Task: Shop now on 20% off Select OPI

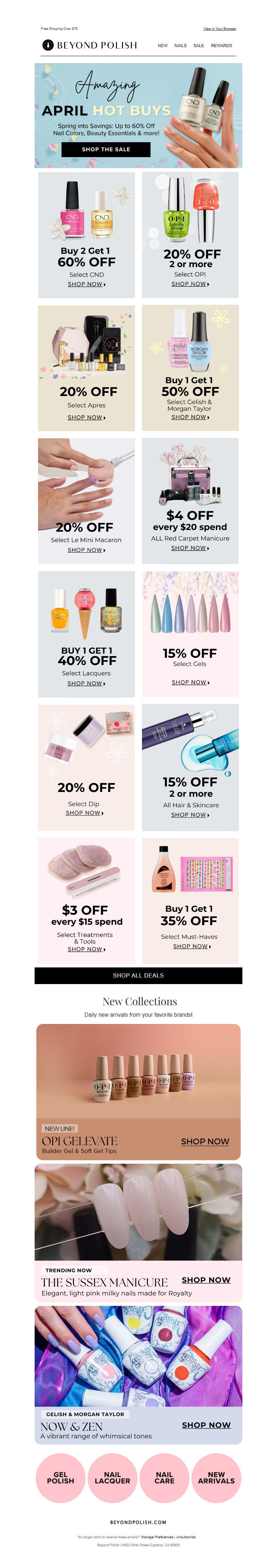Action: (x=190, y=284)
